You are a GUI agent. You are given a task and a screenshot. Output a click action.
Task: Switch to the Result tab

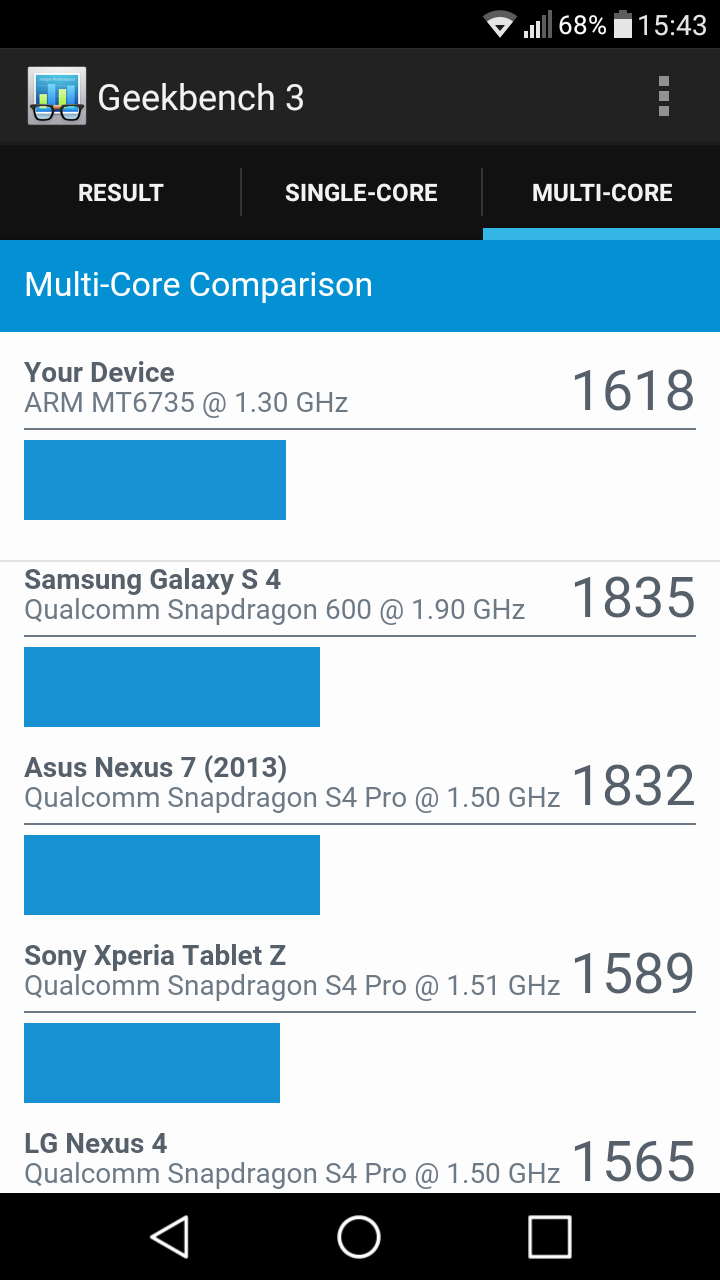[x=120, y=193]
